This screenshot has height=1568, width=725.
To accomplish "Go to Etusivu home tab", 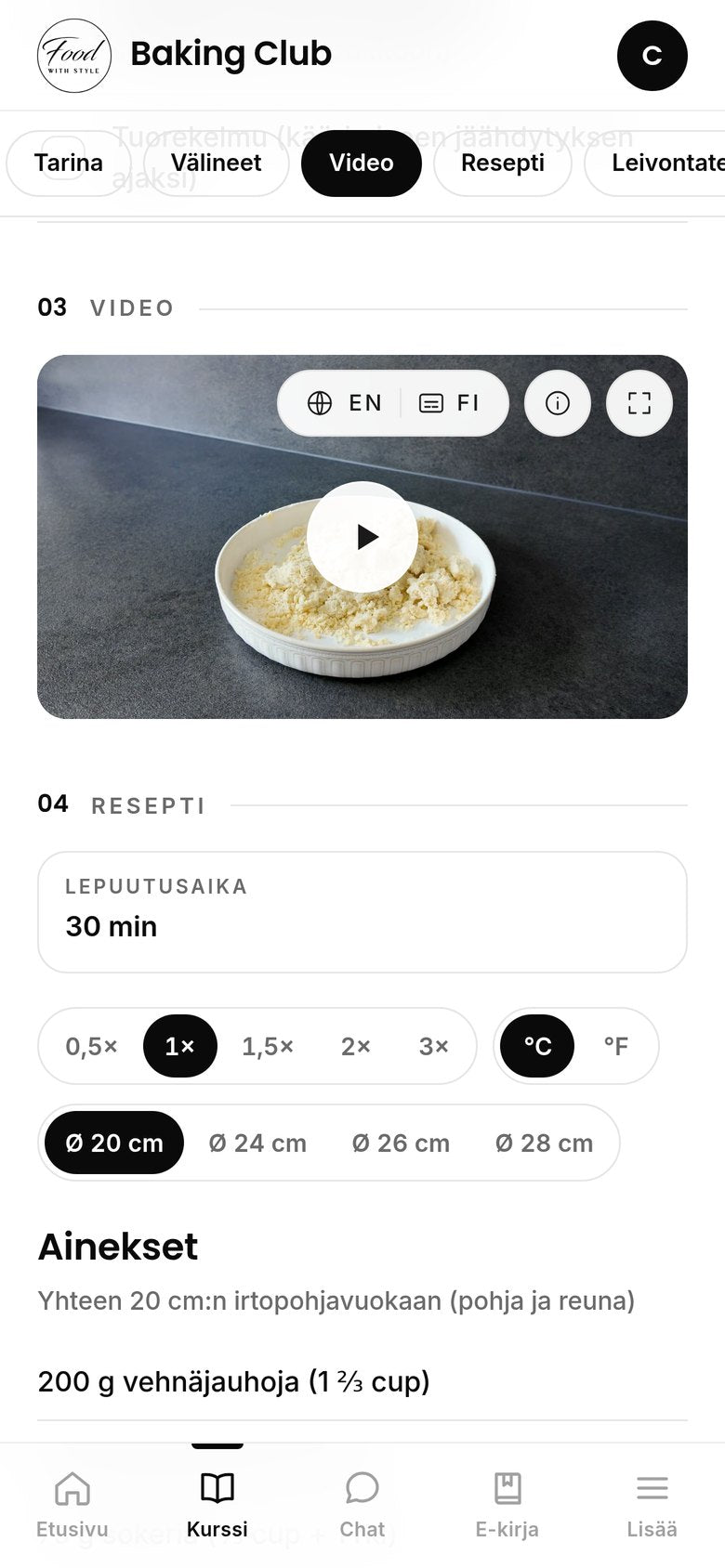I will tap(72, 1506).
